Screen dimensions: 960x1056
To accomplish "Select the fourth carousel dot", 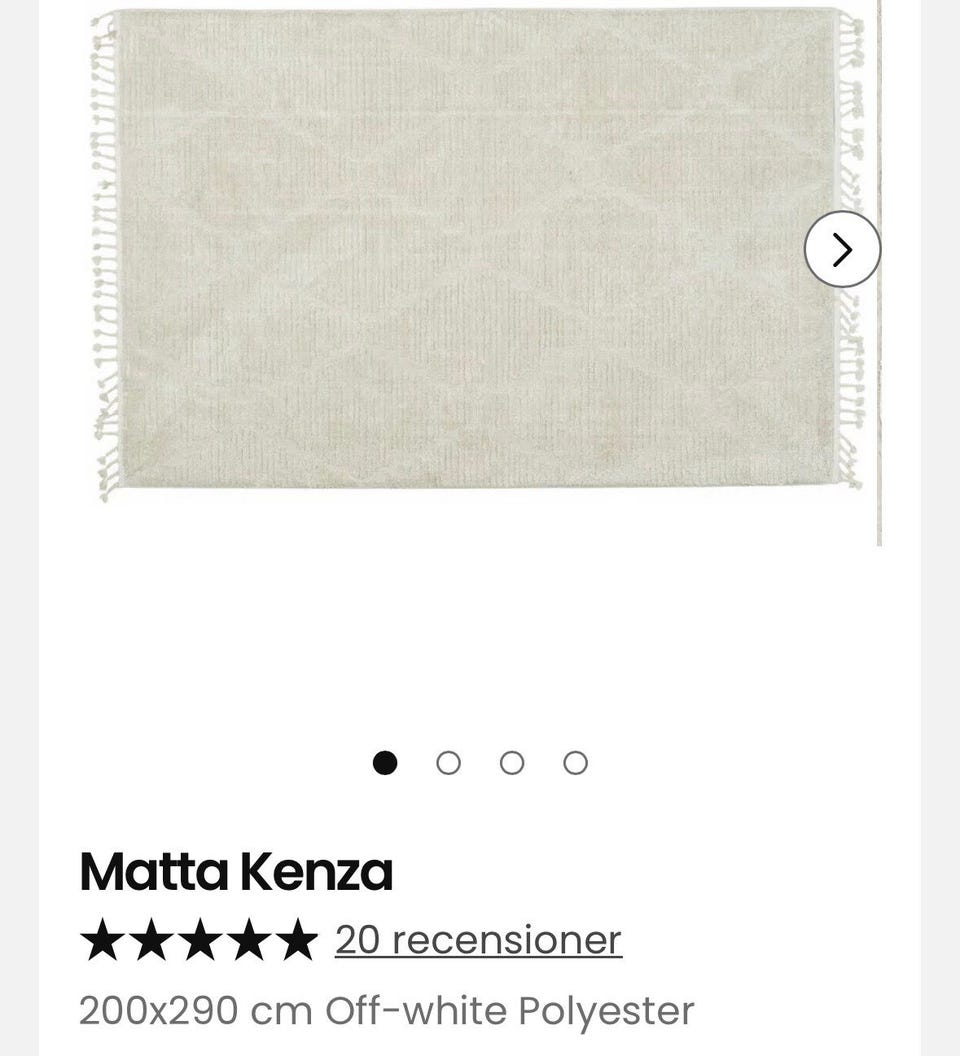I will pyautogui.click(x=574, y=763).
